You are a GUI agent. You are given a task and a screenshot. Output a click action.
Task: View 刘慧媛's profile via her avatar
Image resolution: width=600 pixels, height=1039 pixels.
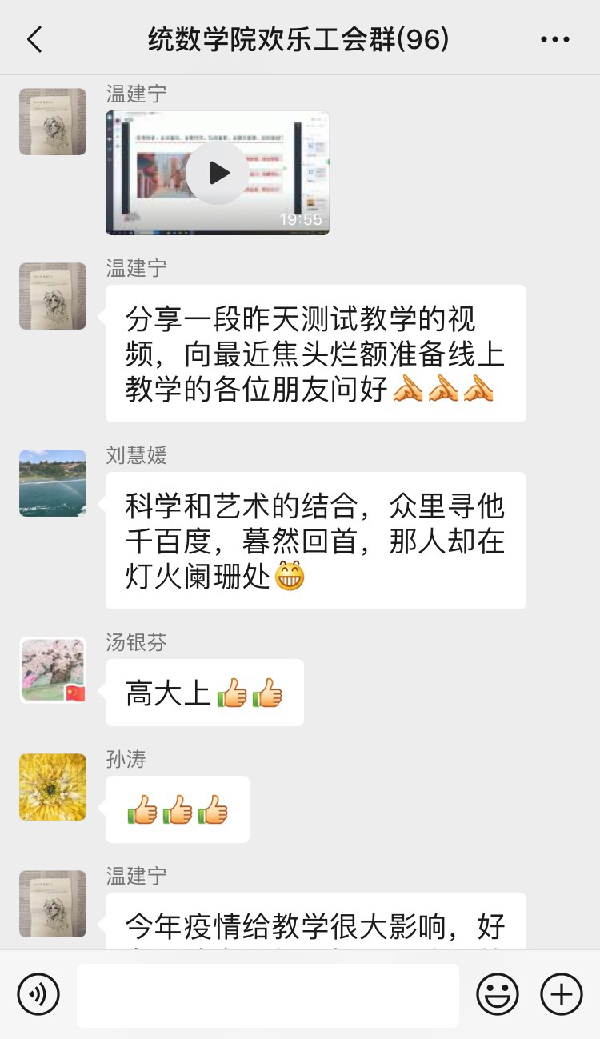[x=52, y=483]
